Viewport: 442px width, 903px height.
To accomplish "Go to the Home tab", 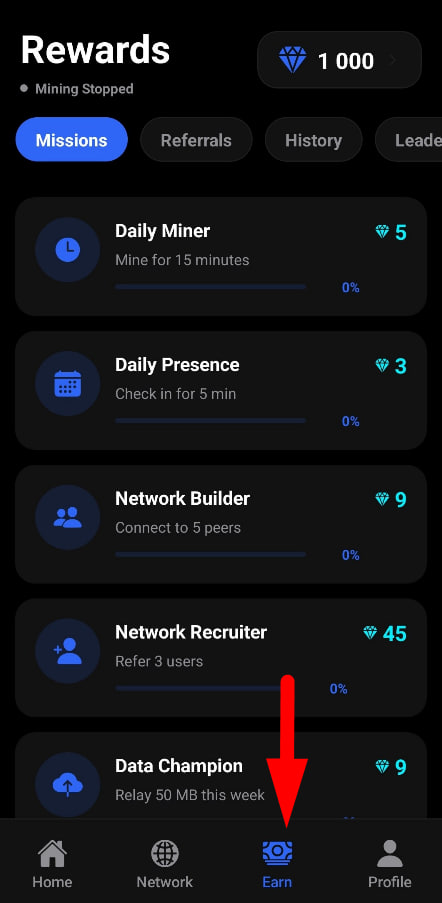I will 52,864.
